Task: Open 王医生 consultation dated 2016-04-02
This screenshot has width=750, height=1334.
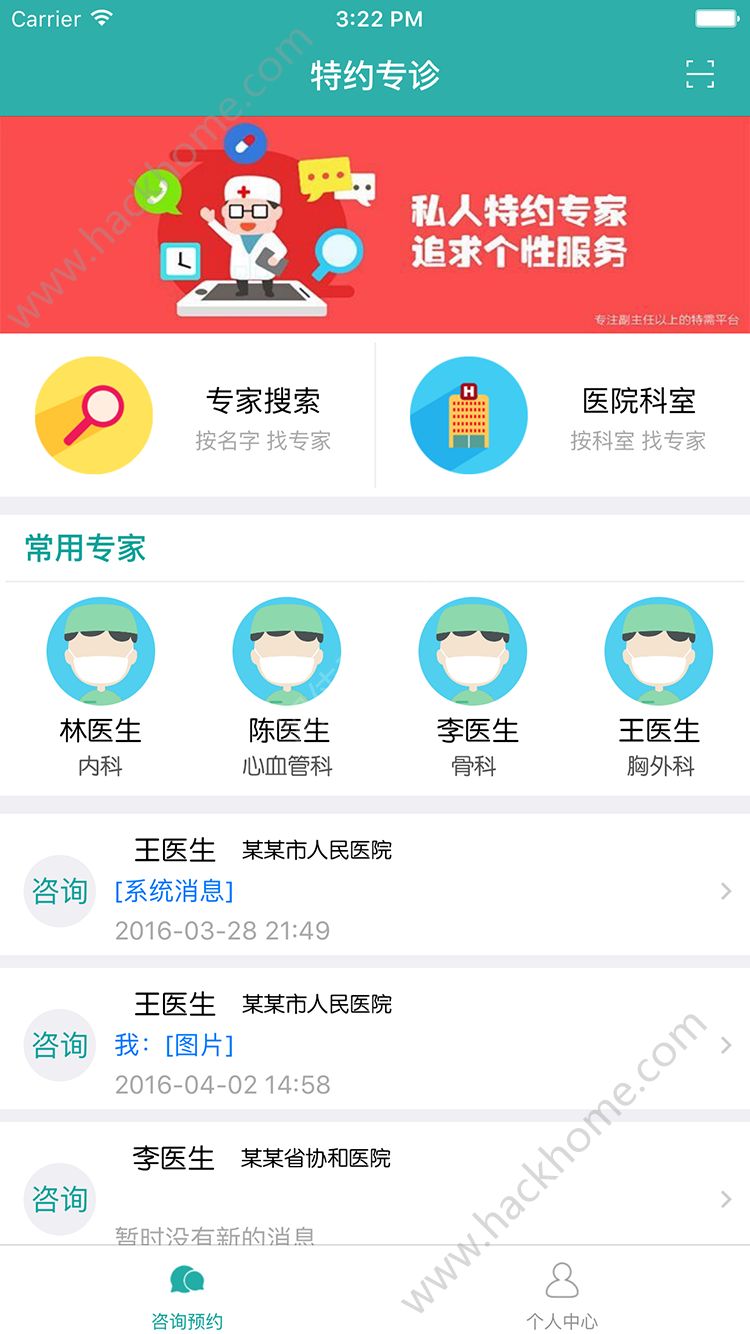Action: click(375, 1042)
